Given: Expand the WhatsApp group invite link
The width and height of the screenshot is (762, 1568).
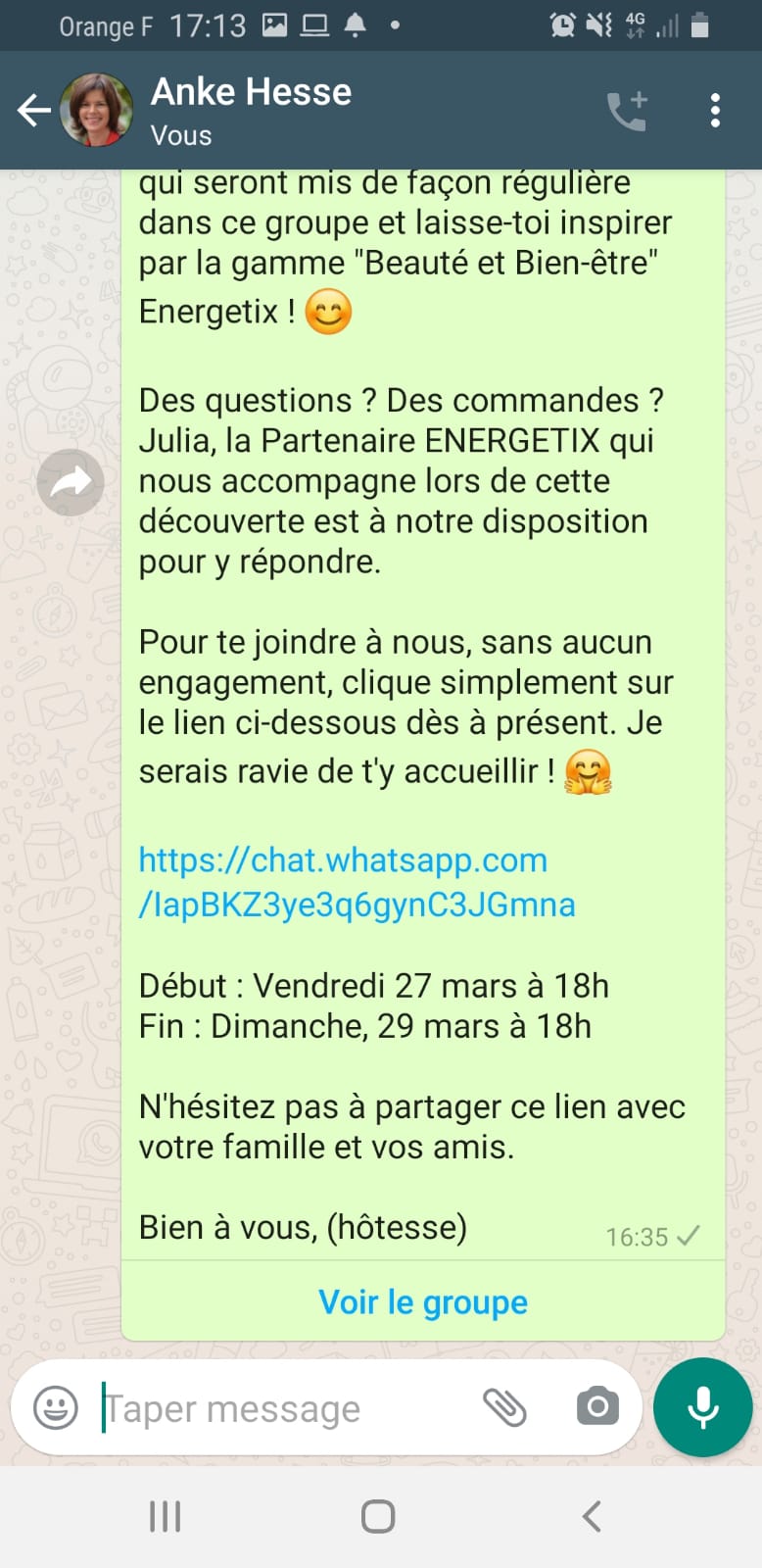Looking at the screenshot, I should (357, 880).
